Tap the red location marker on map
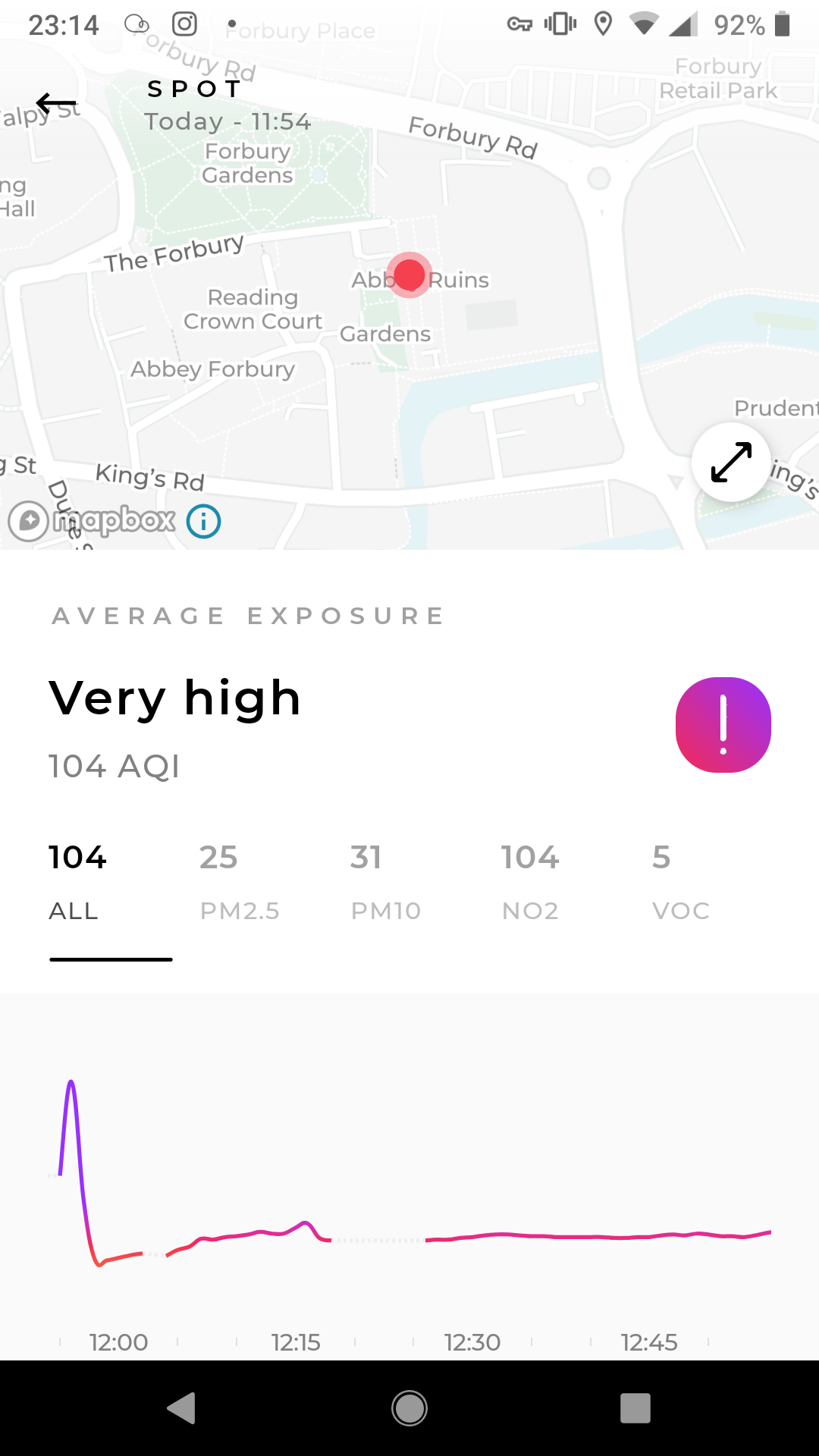Image resolution: width=819 pixels, height=1456 pixels. click(409, 275)
